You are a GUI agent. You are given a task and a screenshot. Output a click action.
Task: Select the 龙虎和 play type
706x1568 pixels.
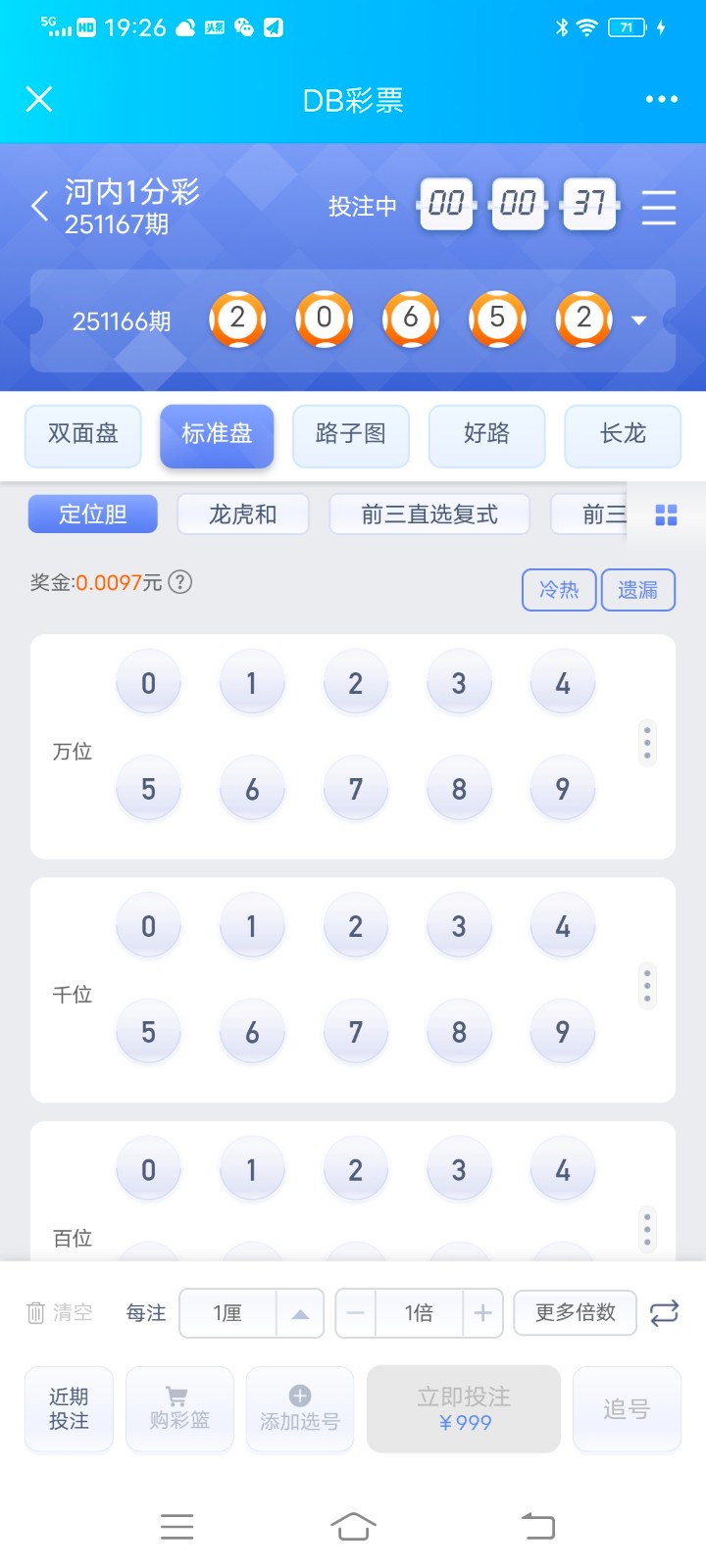pyautogui.click(x=243, y=514)
